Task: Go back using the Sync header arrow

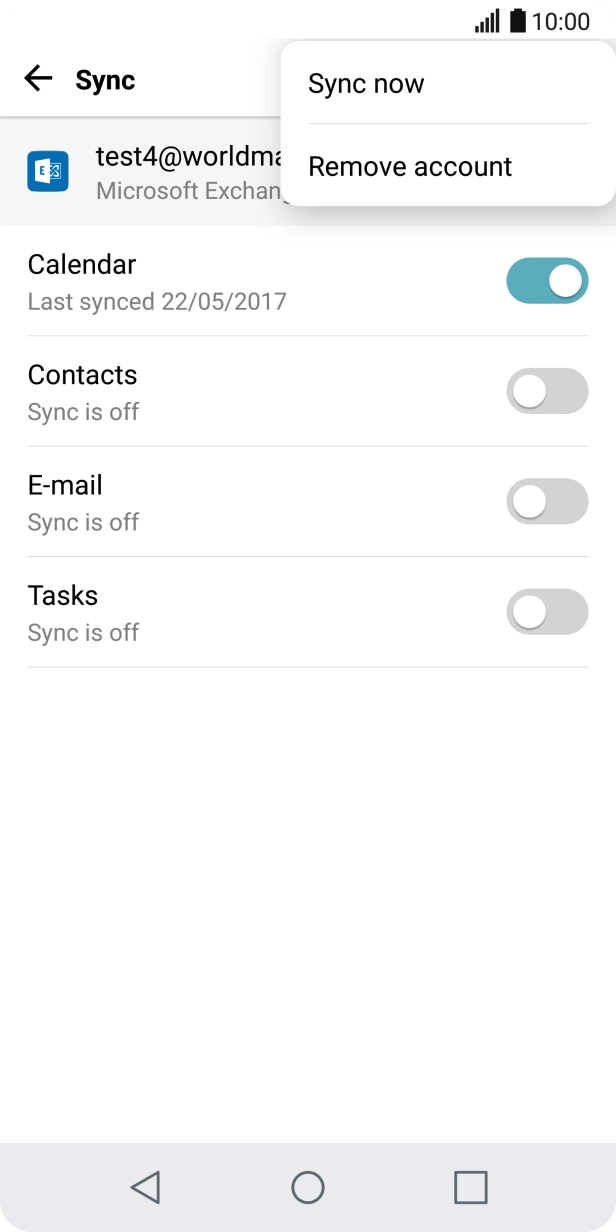Action: pyautogui.click(x=38, y=79)
